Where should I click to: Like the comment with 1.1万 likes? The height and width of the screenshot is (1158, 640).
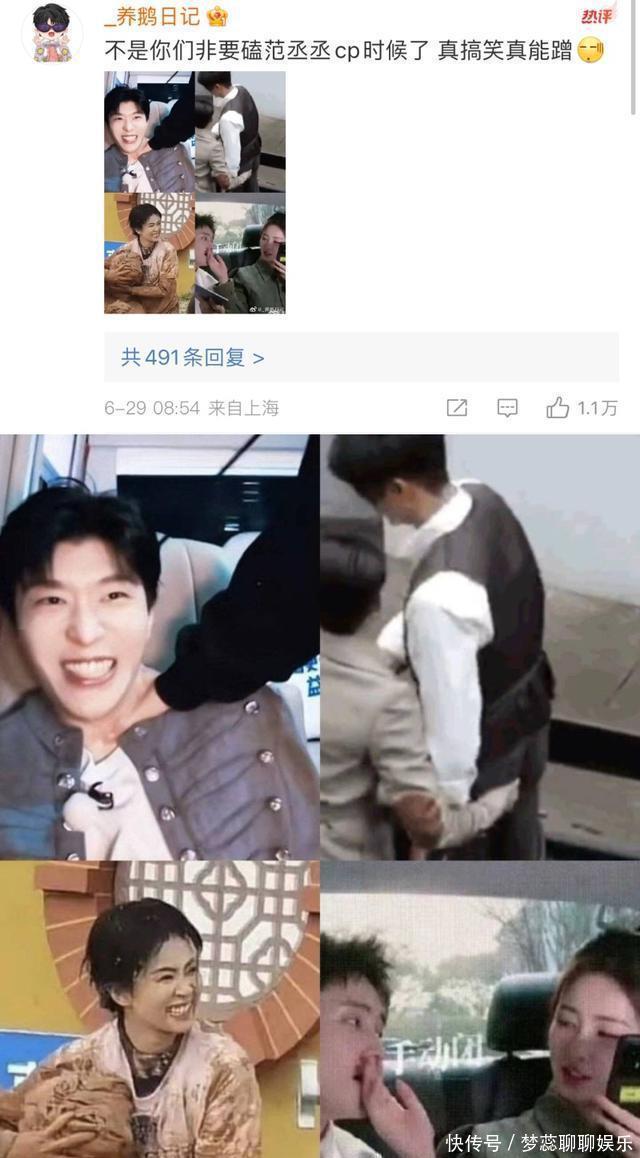tap(558, 408)
